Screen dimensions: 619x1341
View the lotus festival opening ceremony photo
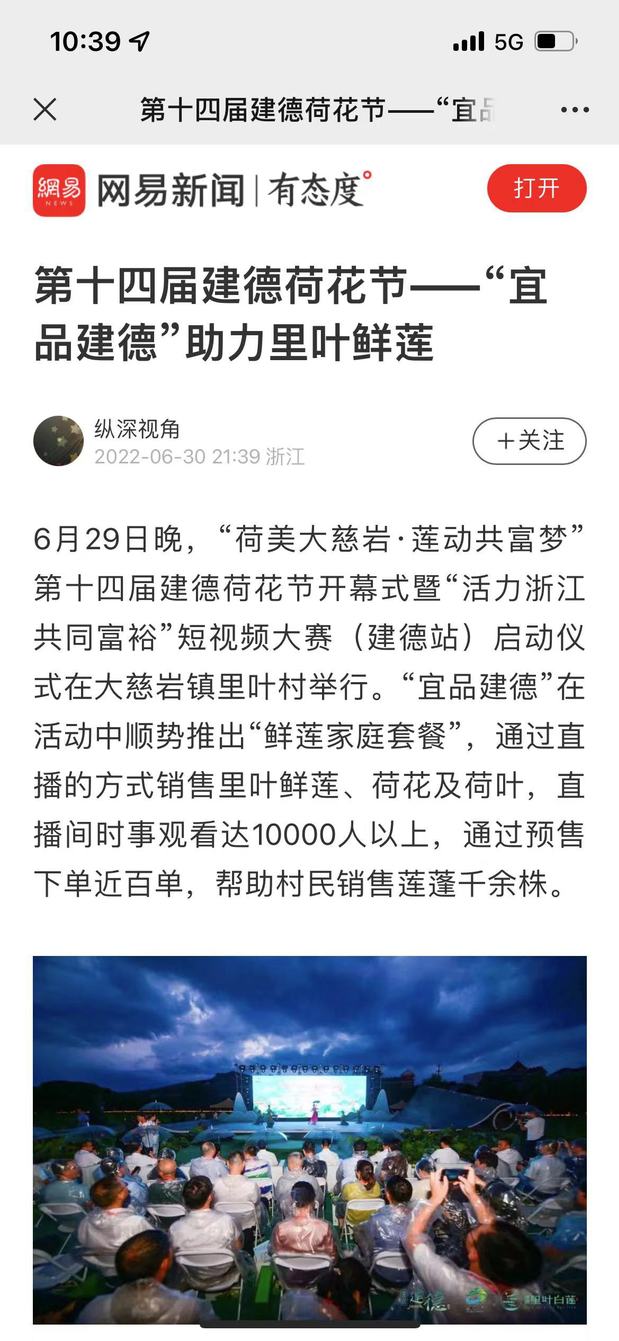(x=310, y=1139)
